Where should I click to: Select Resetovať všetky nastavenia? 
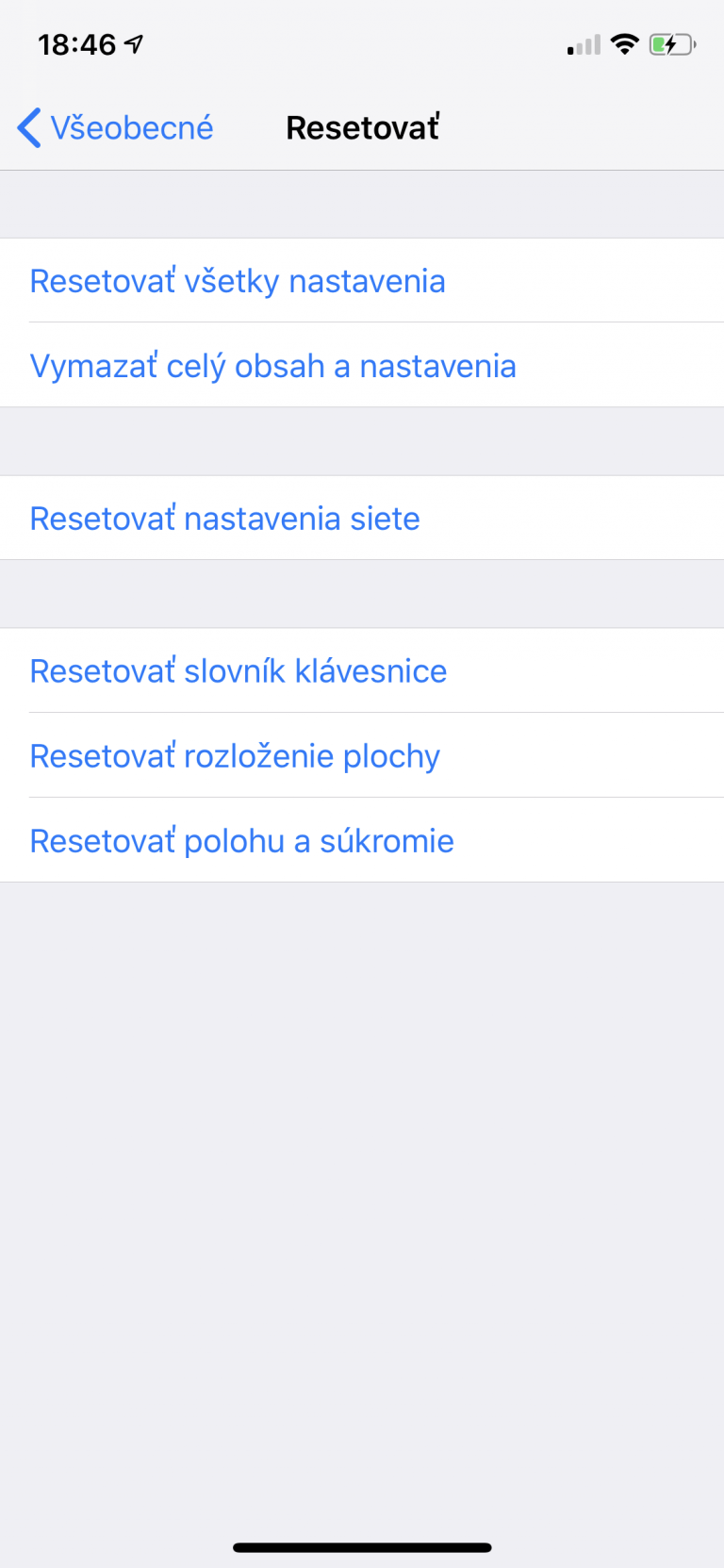(x=362, y=281)
